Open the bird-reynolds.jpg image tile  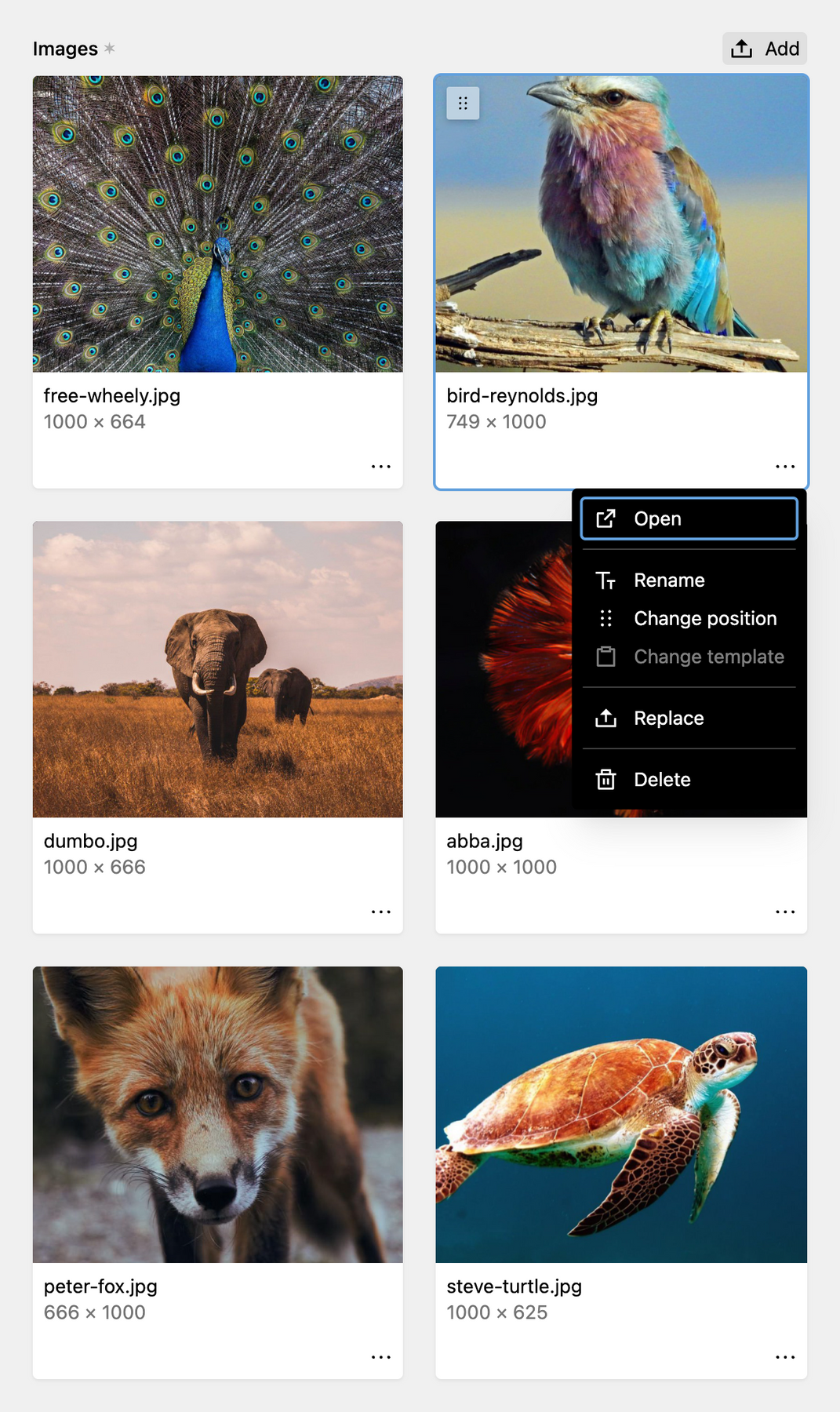click(621, 224)
